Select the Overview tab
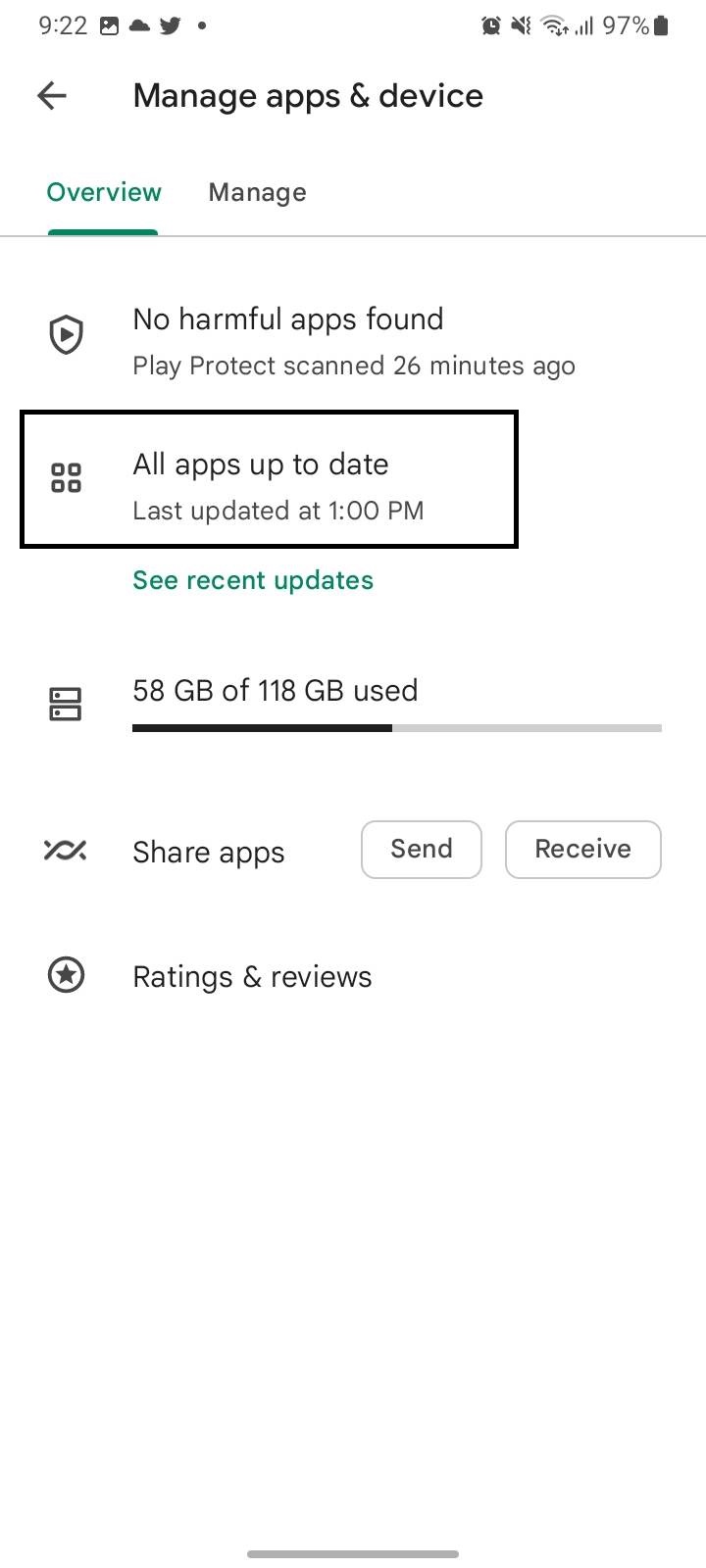Viewport: 706px width, 1568px height. tap(104, 192)
